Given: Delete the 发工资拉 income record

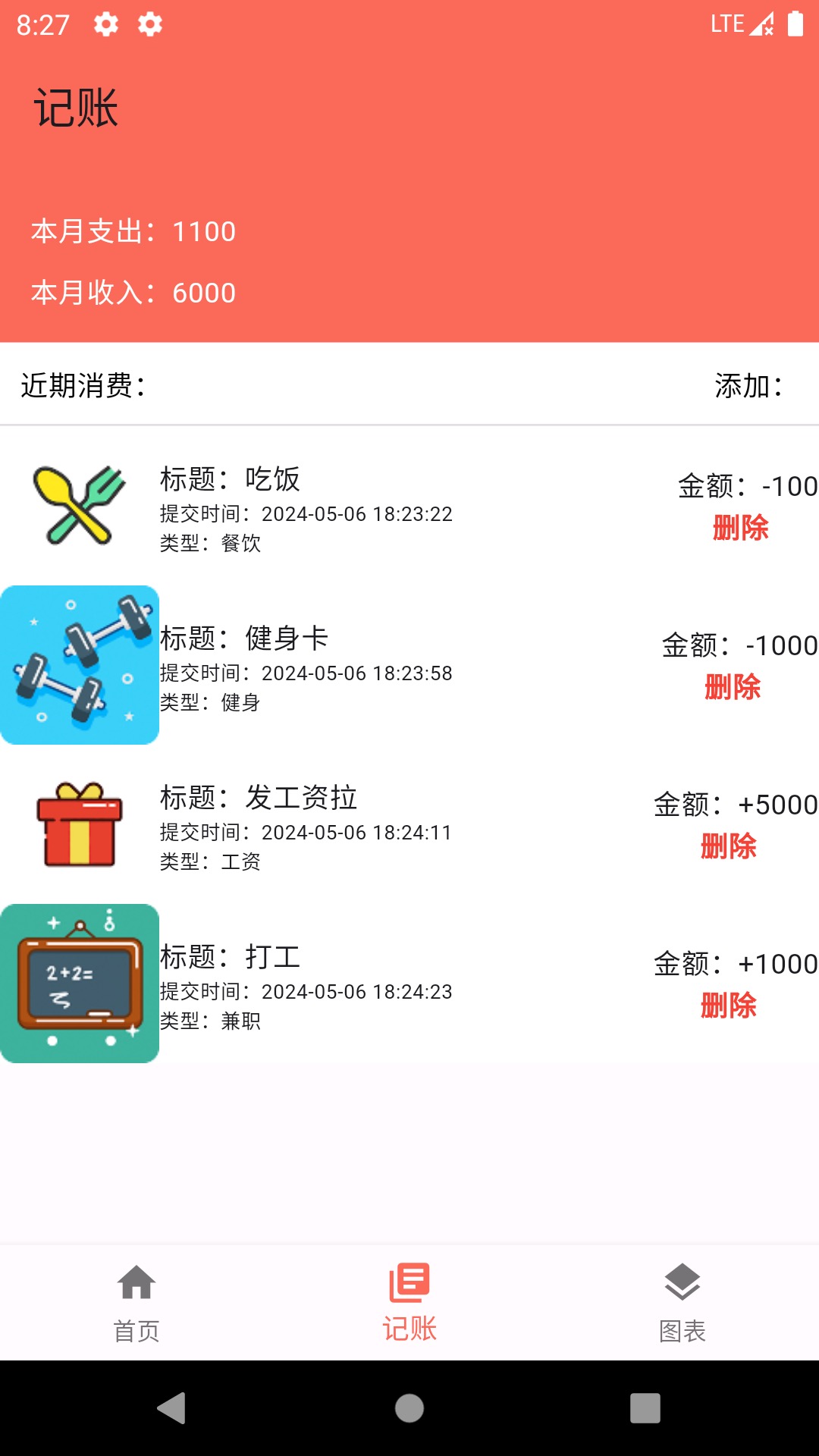Looking at the screenshot, I should pyautogui.click(x=728, y=846).
